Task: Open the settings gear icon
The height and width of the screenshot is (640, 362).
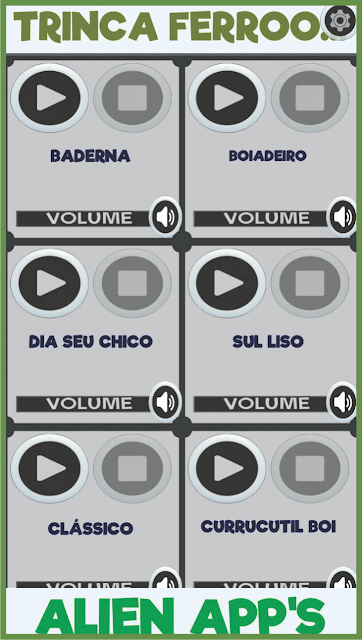Action: [338, 20]
